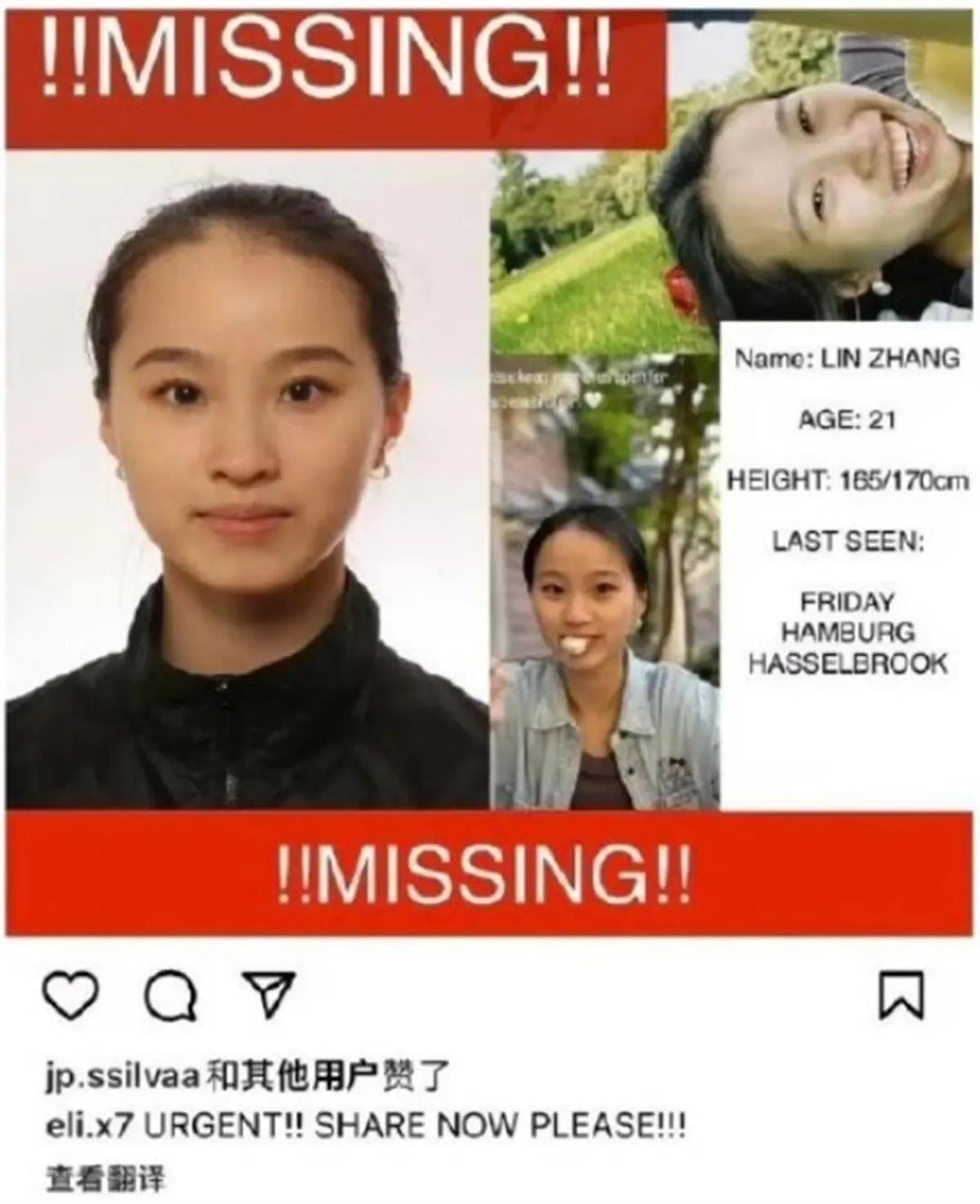Tap 查看翻译 to translate the caption
The height and width of the screenshot is (1204, 980).
point(105,1178)
